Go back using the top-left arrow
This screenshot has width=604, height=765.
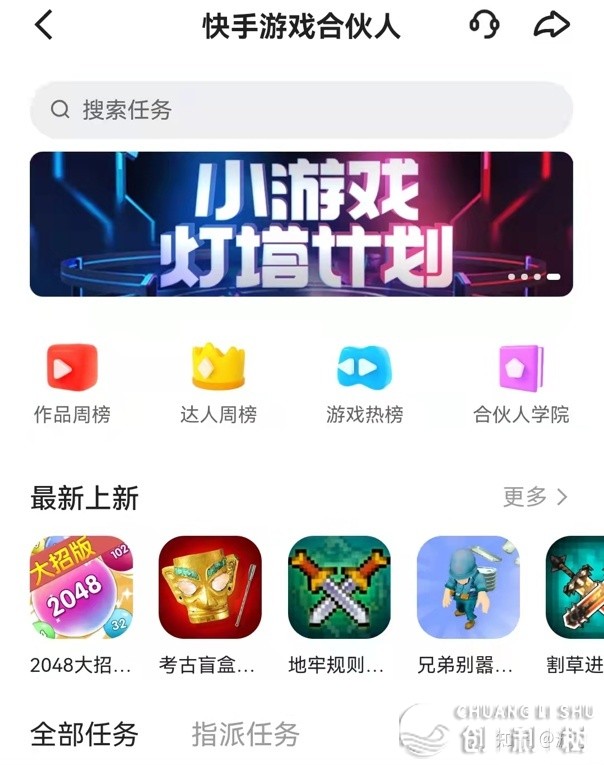tap(44, 25)
